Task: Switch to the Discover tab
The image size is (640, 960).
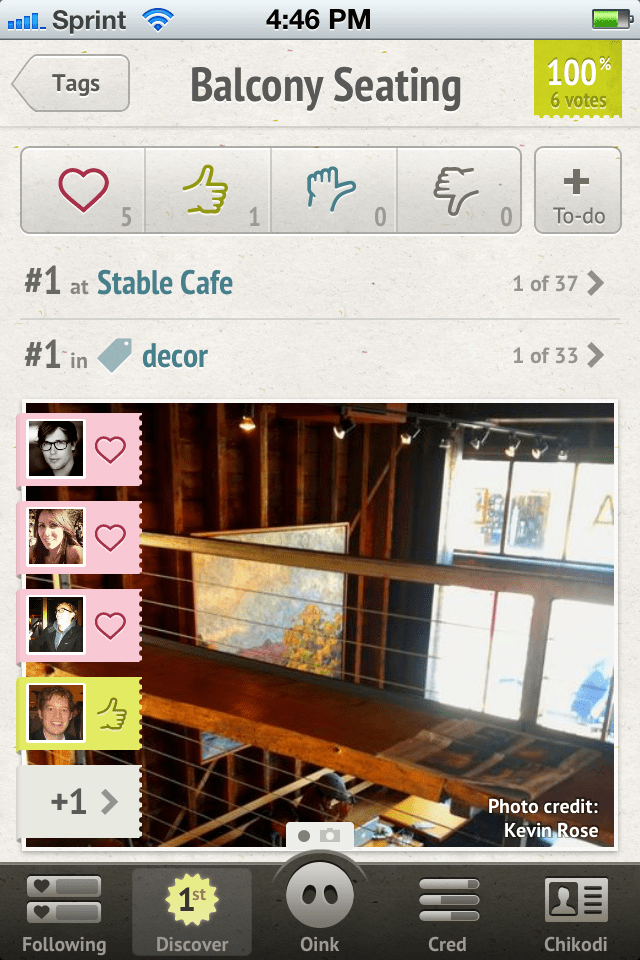Action: tap(192, 912)
